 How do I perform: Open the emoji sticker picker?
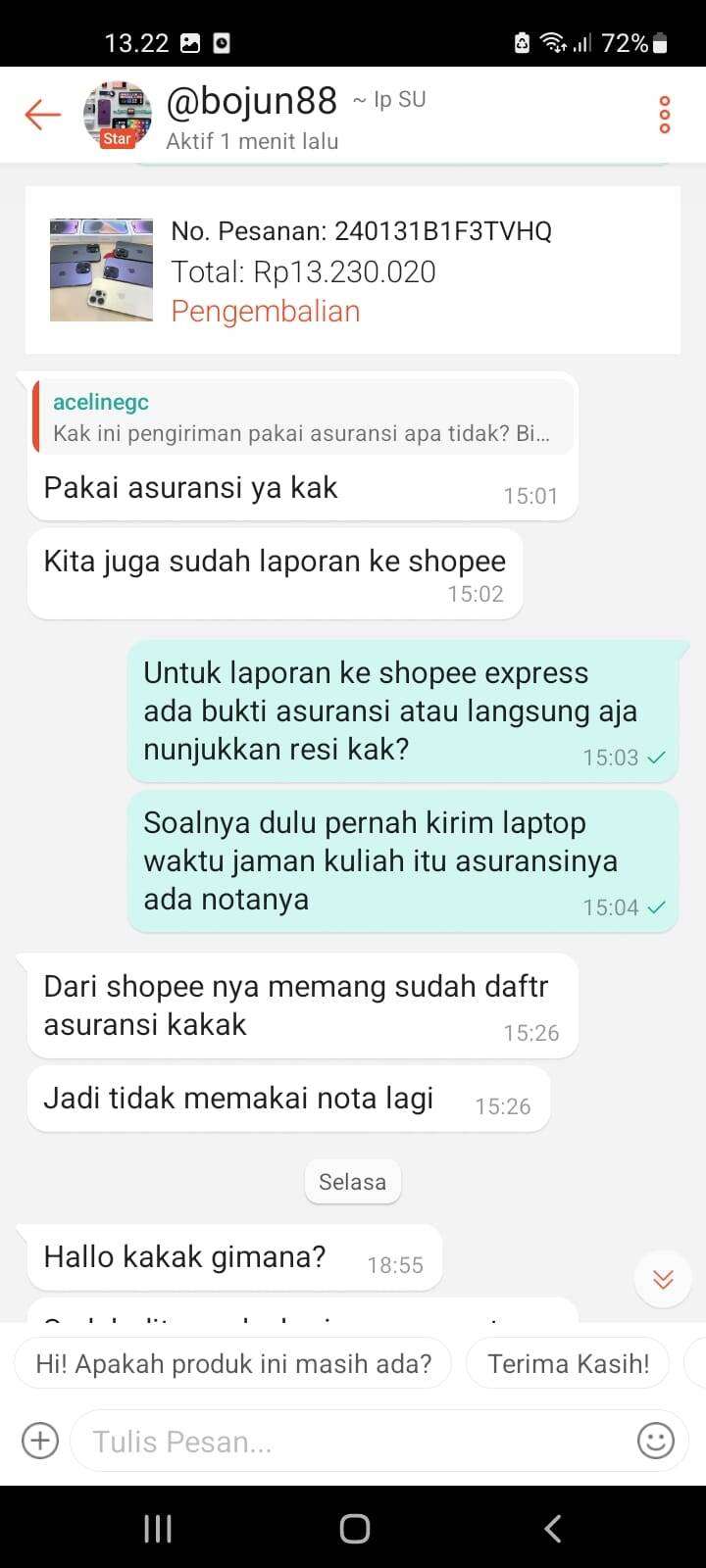(x=656, y=1441)
